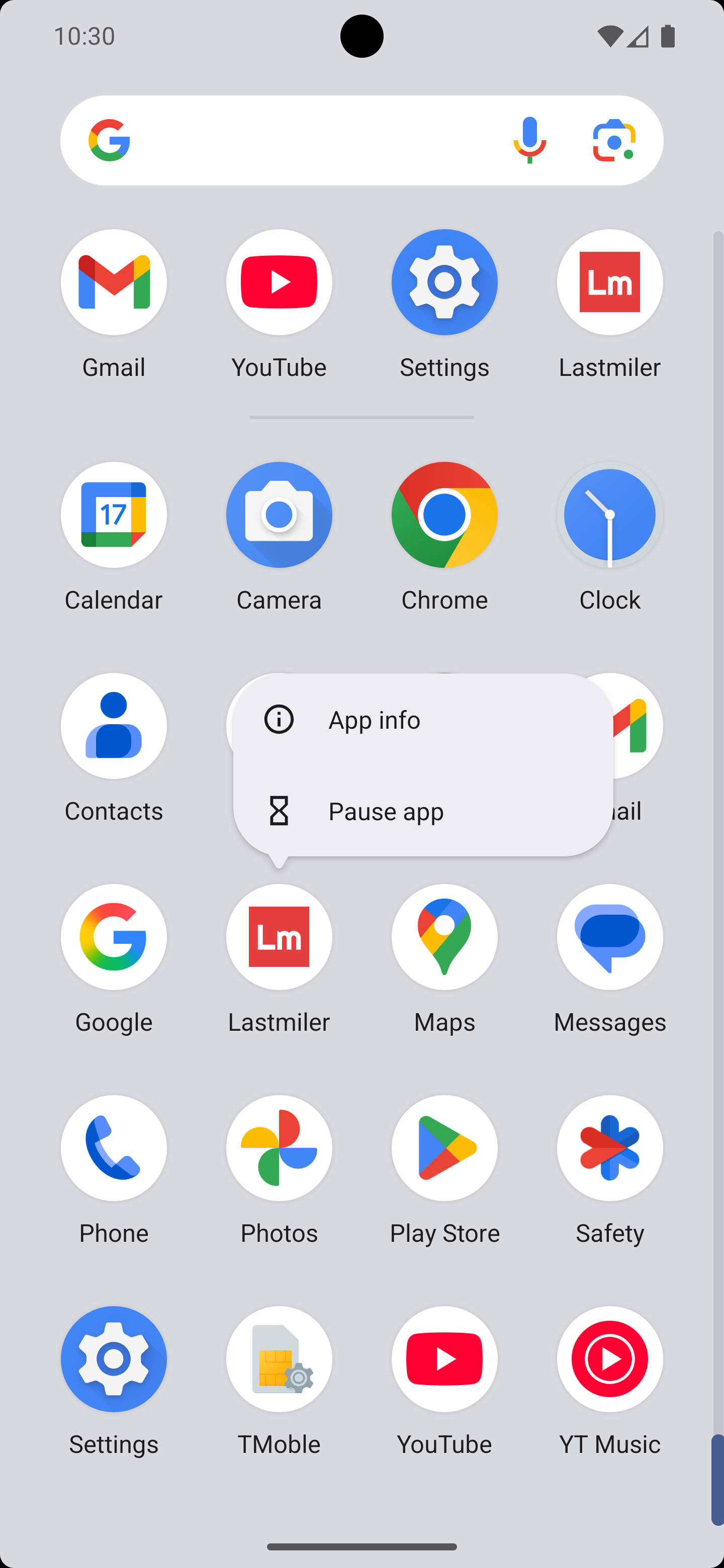The width and height of the screenshot is (724, 1568).
Task: Launch the Camera app
Action: click(x=279, y=536)
